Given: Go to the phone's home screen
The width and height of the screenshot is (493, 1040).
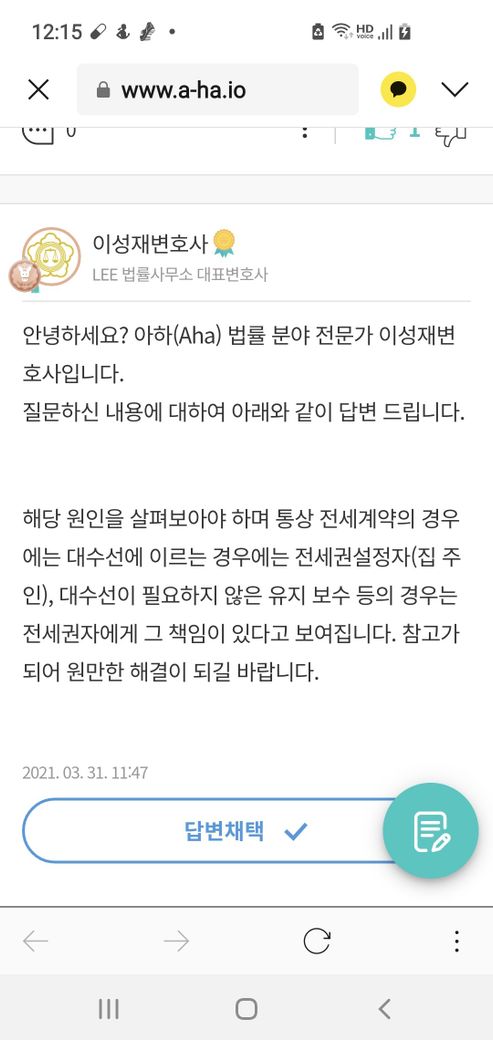Looking at the screenshot, I should point(246,1009).
